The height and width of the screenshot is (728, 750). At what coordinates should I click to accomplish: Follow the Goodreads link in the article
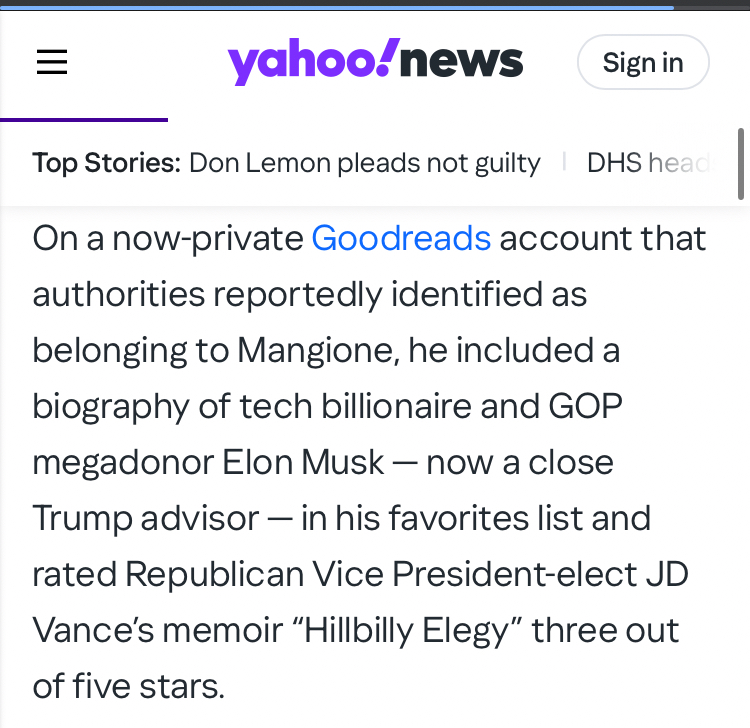tap(401, 238)
